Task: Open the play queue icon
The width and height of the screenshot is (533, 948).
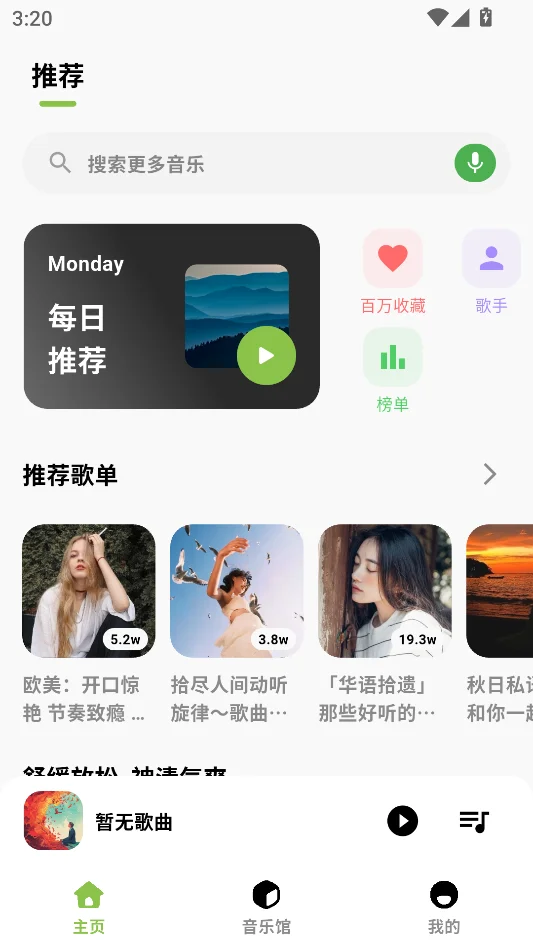Action: coord(474,821)
